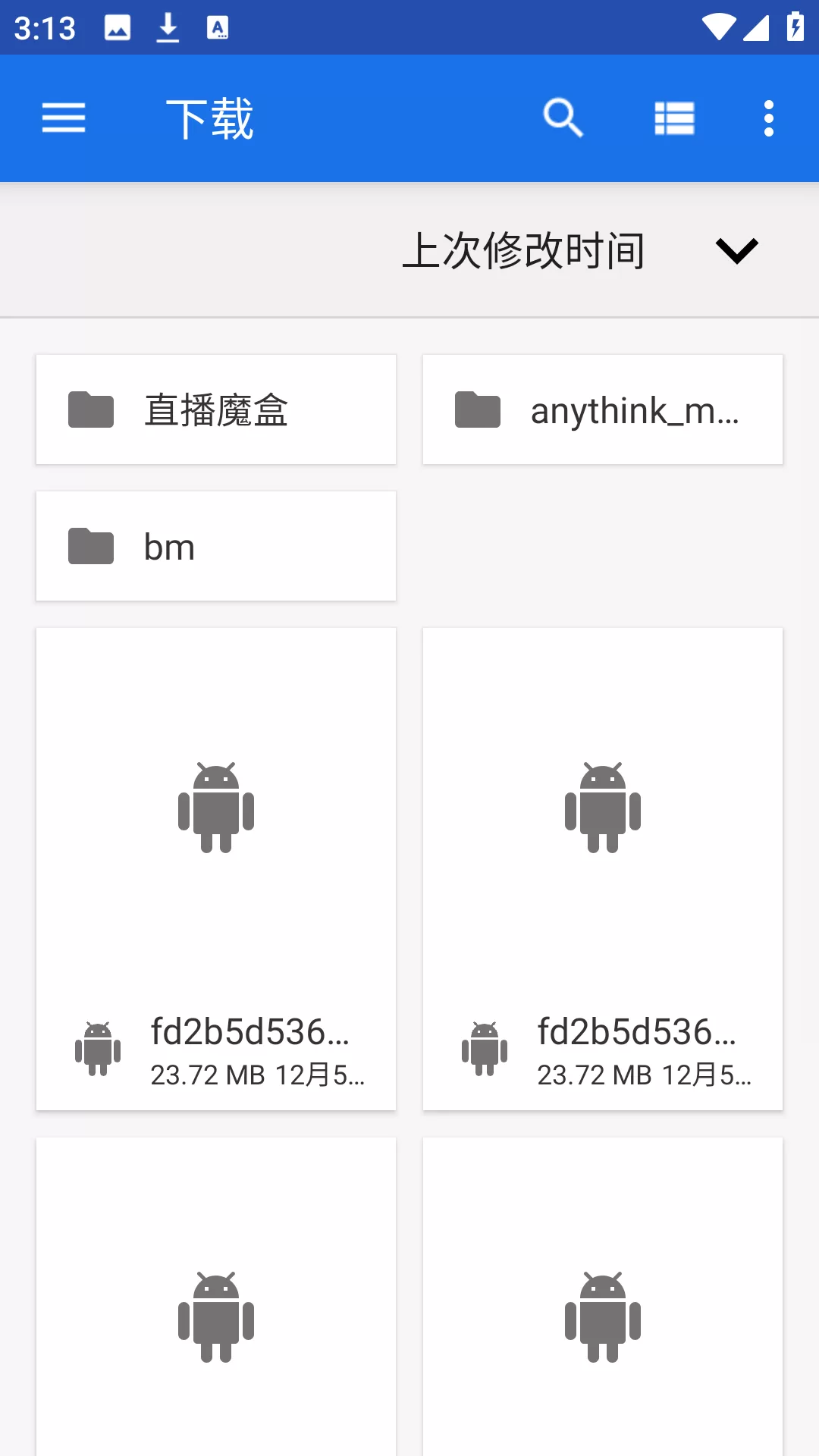Open the overflow (three-dot) menu
The height and width of the screenshot is (1456, 819).
[x=768, y=118]
